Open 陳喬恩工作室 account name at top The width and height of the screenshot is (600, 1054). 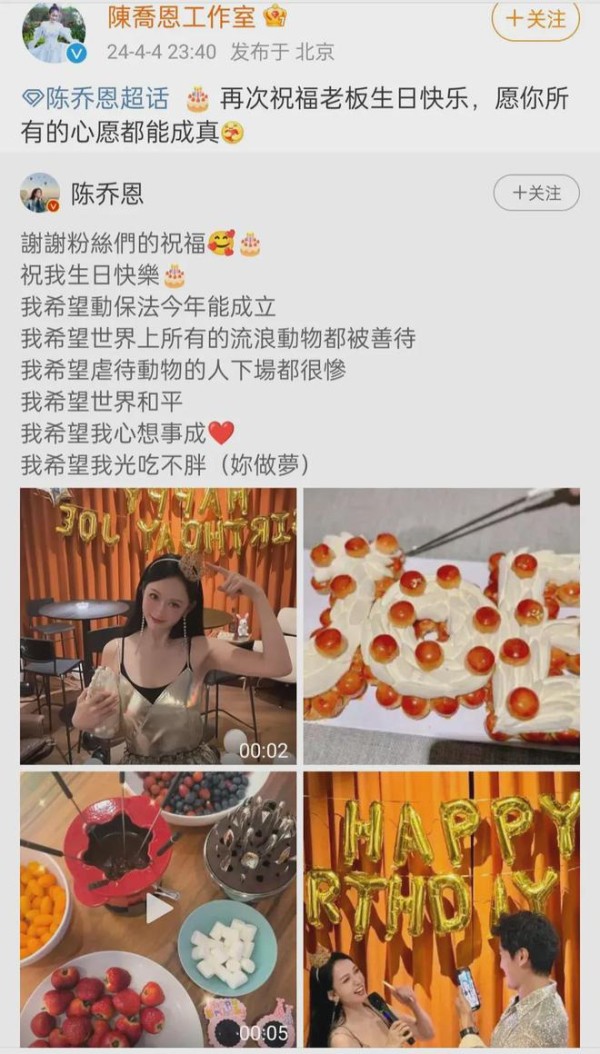(181, 17)
